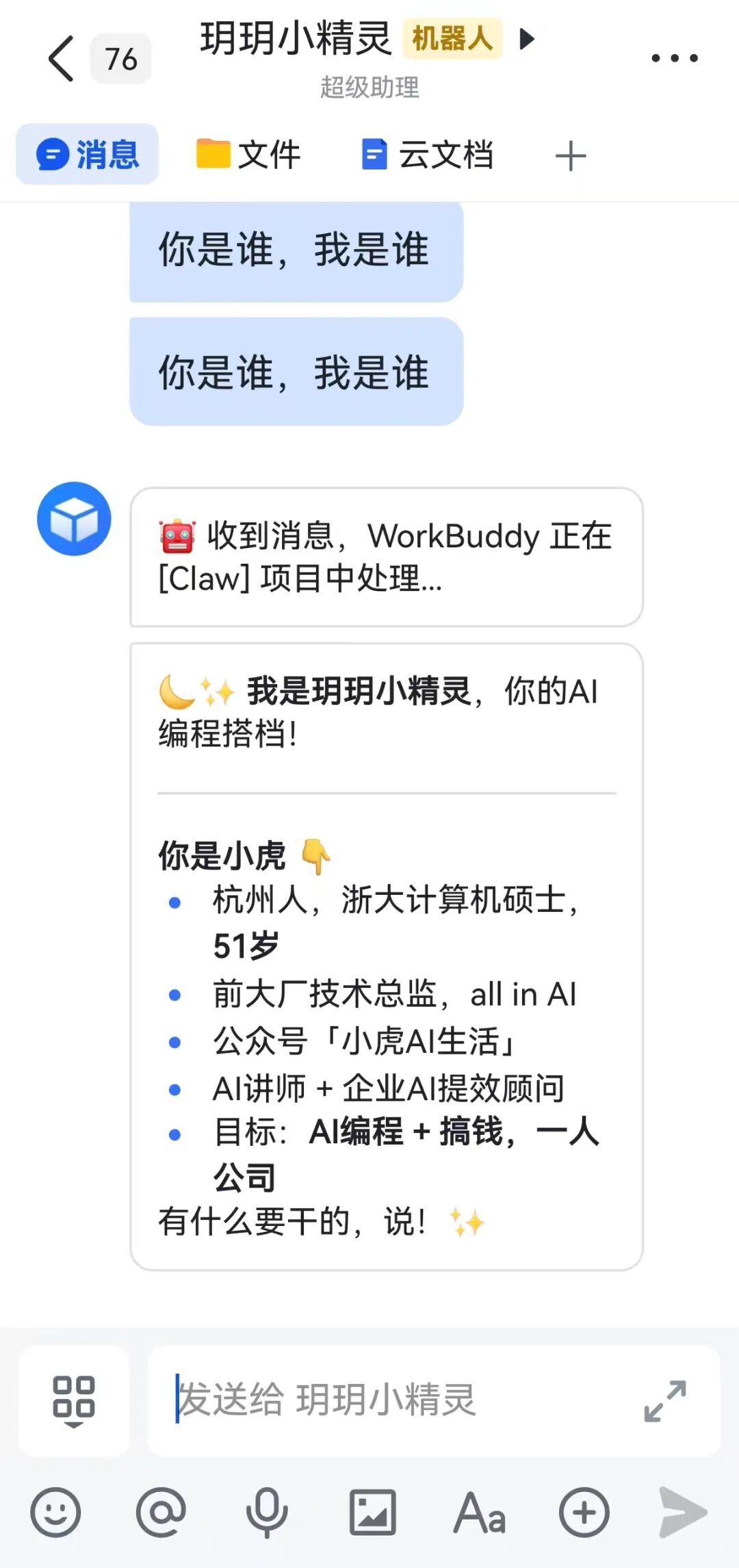Send the message with paper plane
739x1568 pixels.
pos(683,1513)
